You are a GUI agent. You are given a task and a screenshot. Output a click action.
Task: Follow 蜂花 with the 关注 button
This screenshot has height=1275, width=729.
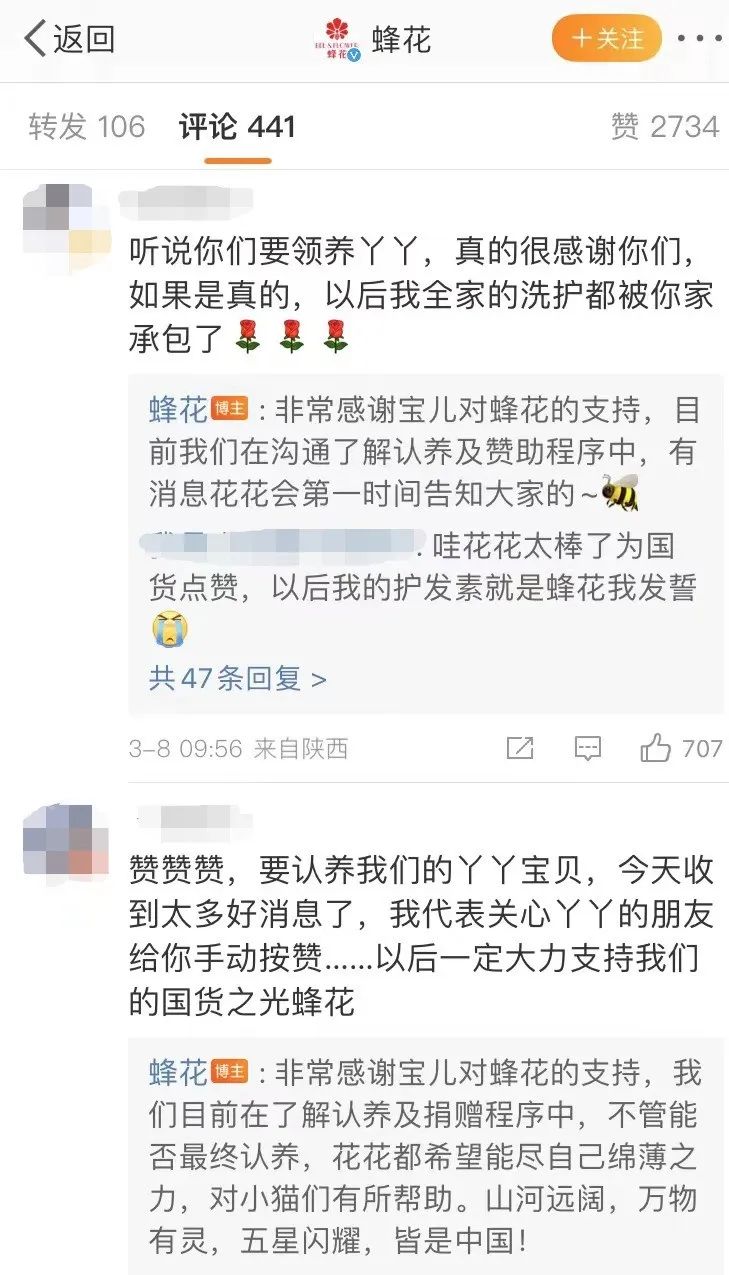(x=607, y=40)
